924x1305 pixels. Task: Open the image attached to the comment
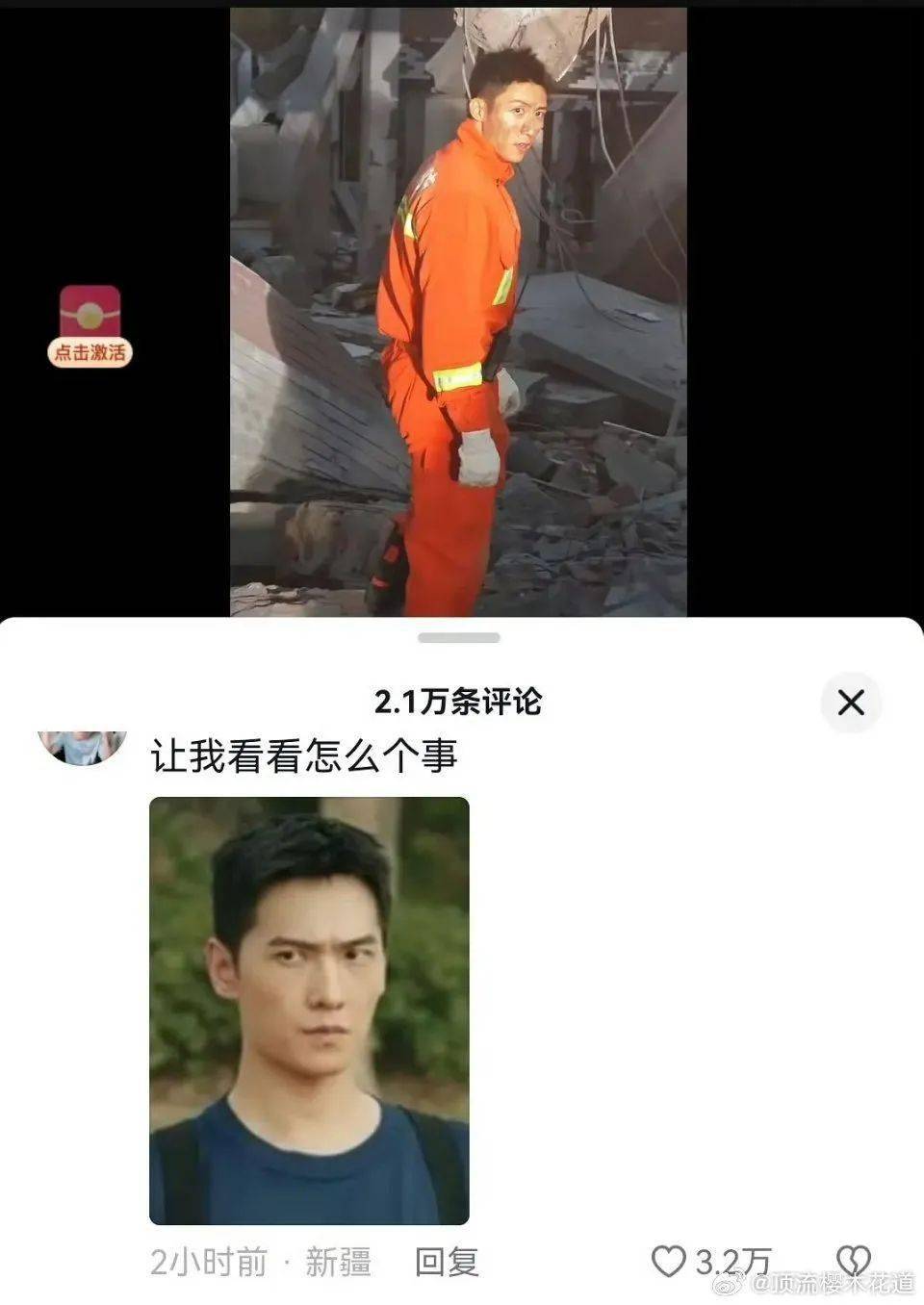pos(309,1011)
